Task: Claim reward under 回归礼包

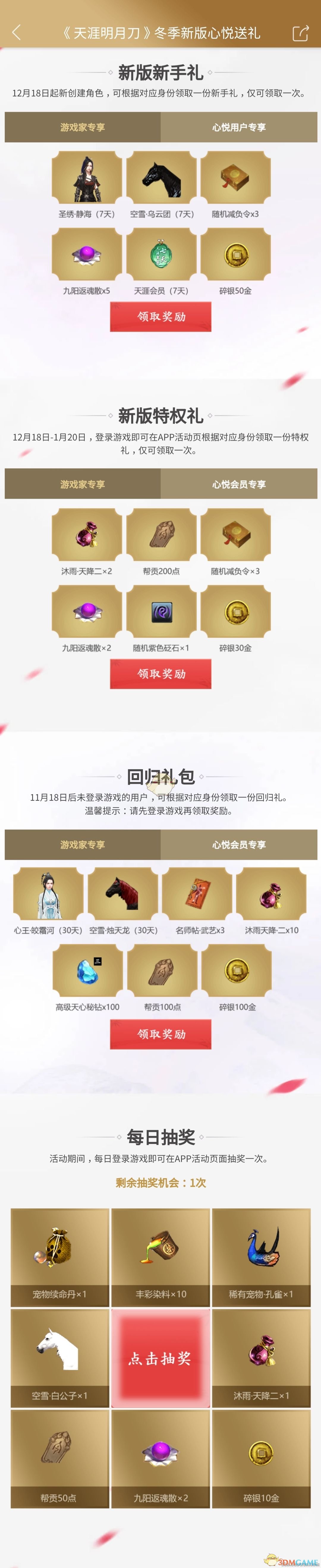Action: pyautogui.click(x=160, y=1033)
